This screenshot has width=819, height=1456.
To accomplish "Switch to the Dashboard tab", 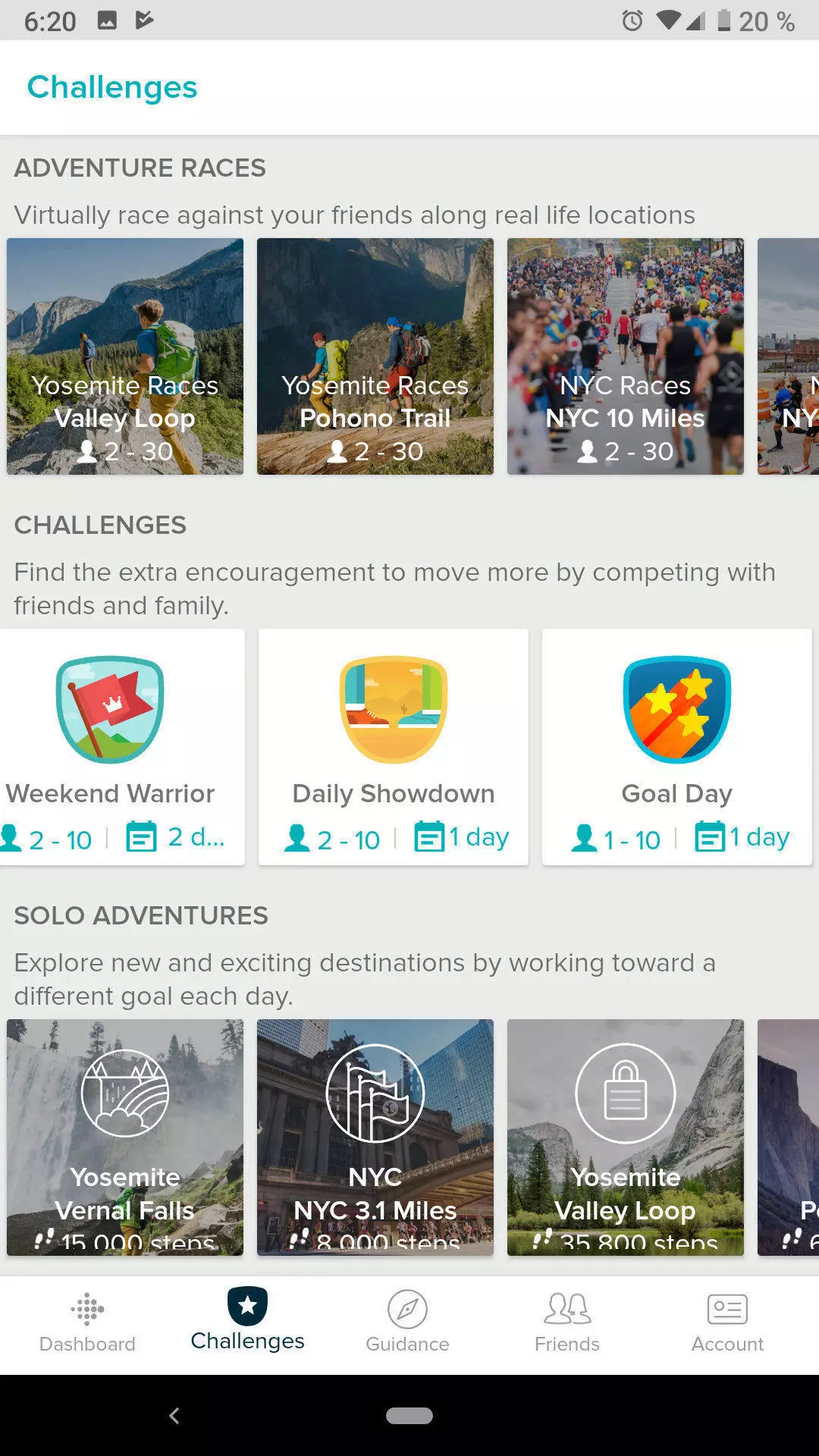I will 87,1324.
